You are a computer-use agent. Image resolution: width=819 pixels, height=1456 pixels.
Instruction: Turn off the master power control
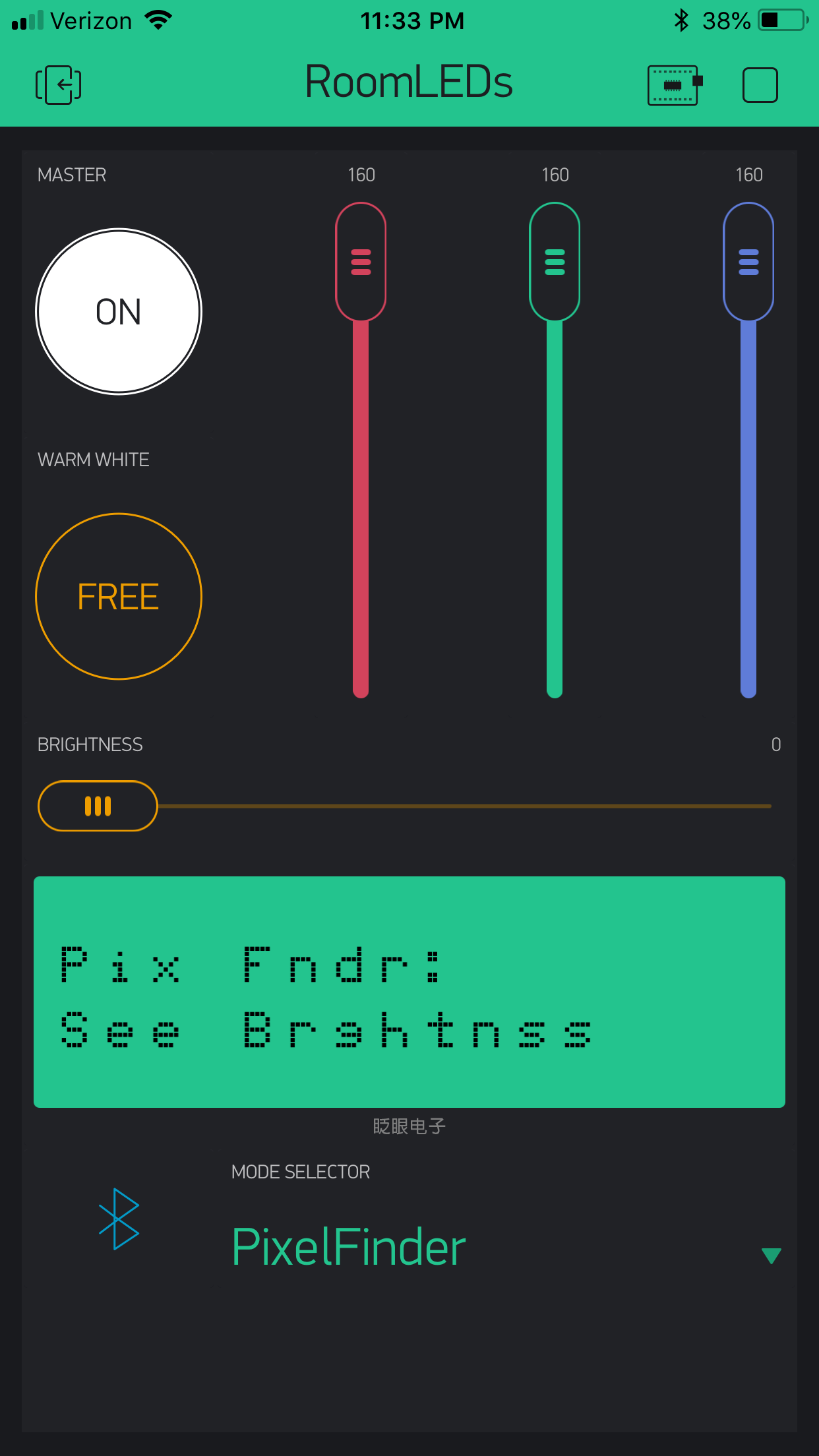point(119,311)
